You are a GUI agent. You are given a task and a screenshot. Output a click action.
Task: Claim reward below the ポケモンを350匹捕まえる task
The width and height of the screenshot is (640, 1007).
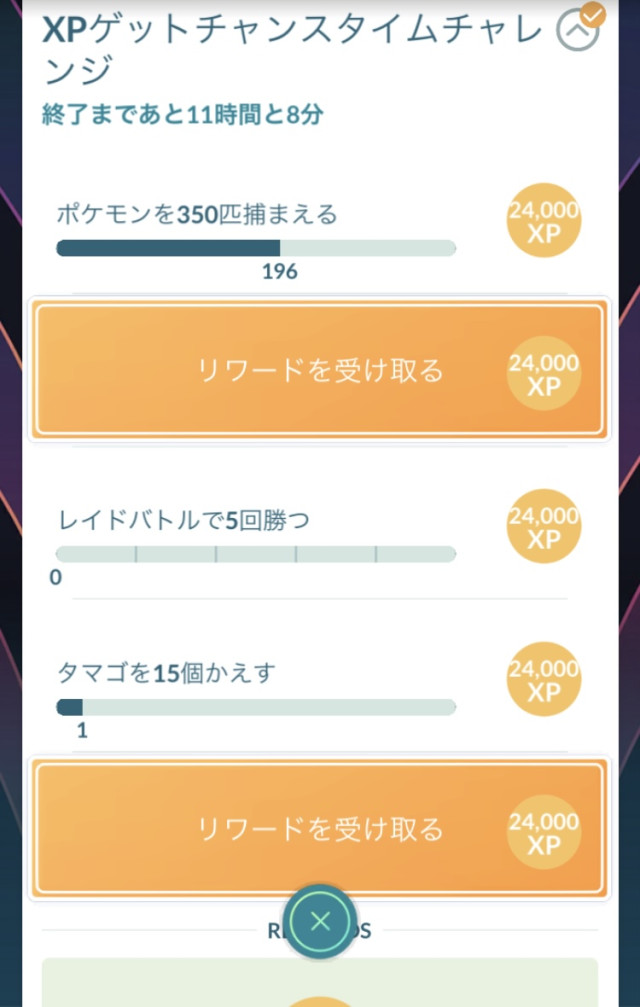(320, 370)
